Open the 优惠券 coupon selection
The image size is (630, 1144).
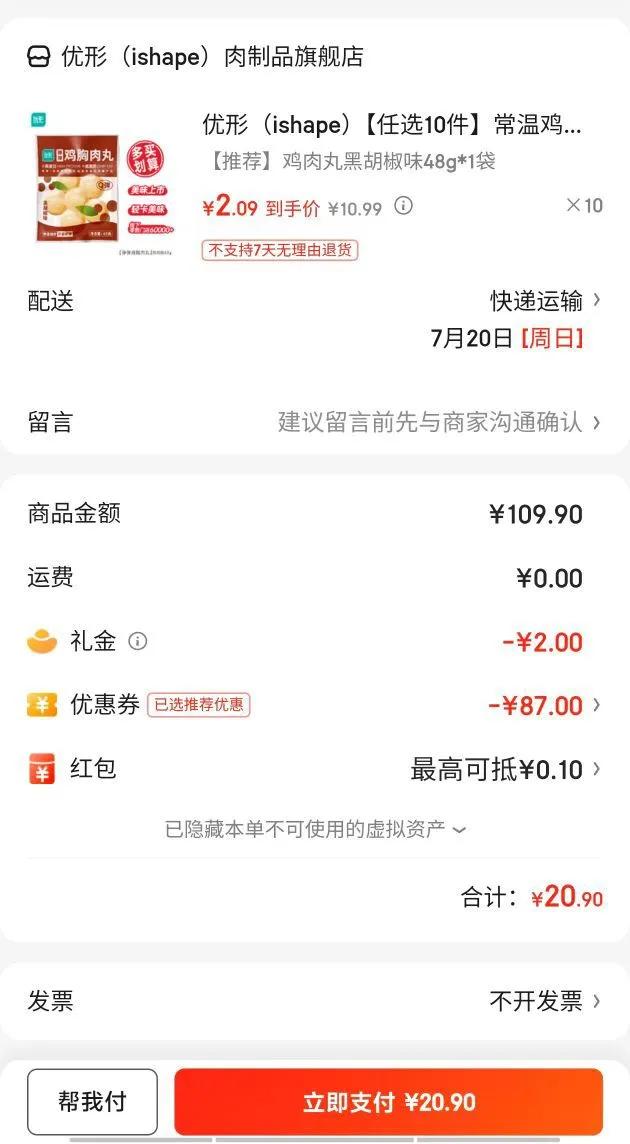click(x=545, y=705)
